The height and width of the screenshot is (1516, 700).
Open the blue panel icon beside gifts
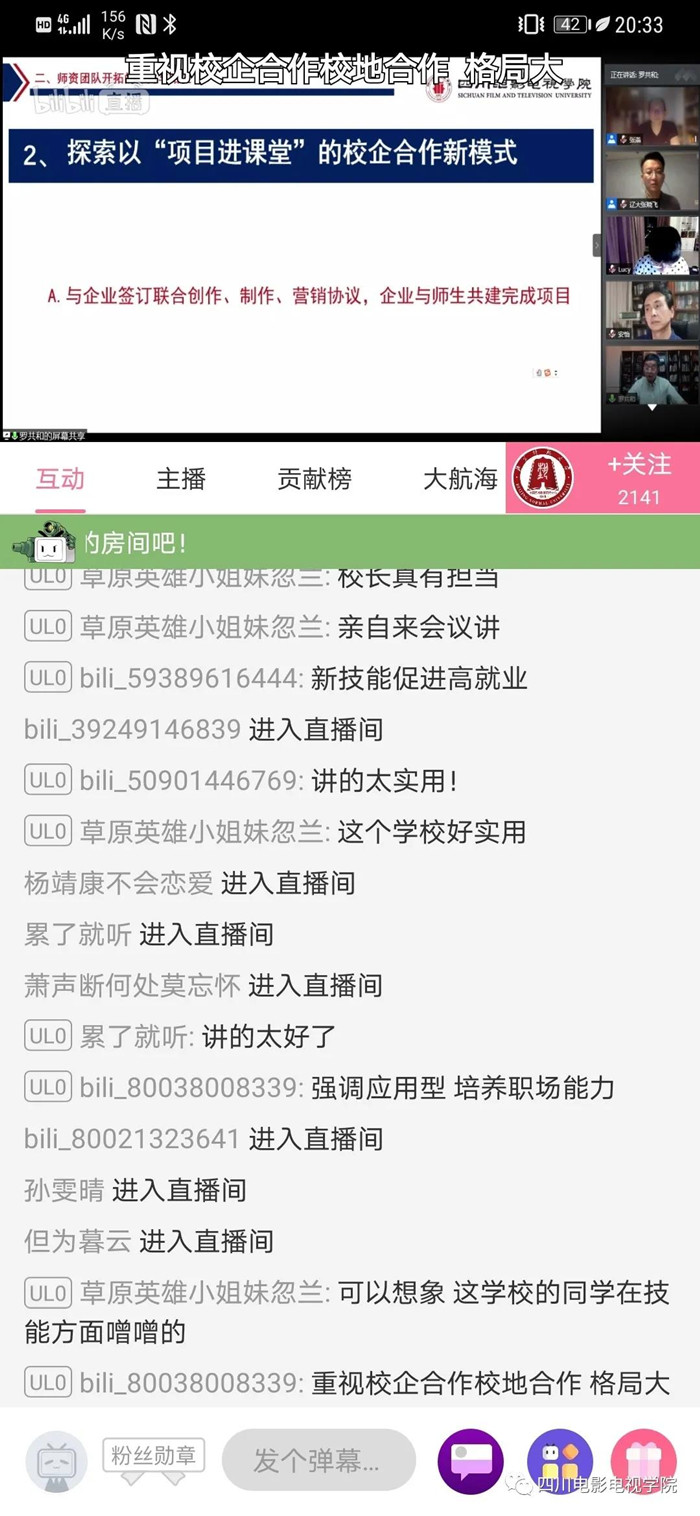click(x=558, y=1460)
